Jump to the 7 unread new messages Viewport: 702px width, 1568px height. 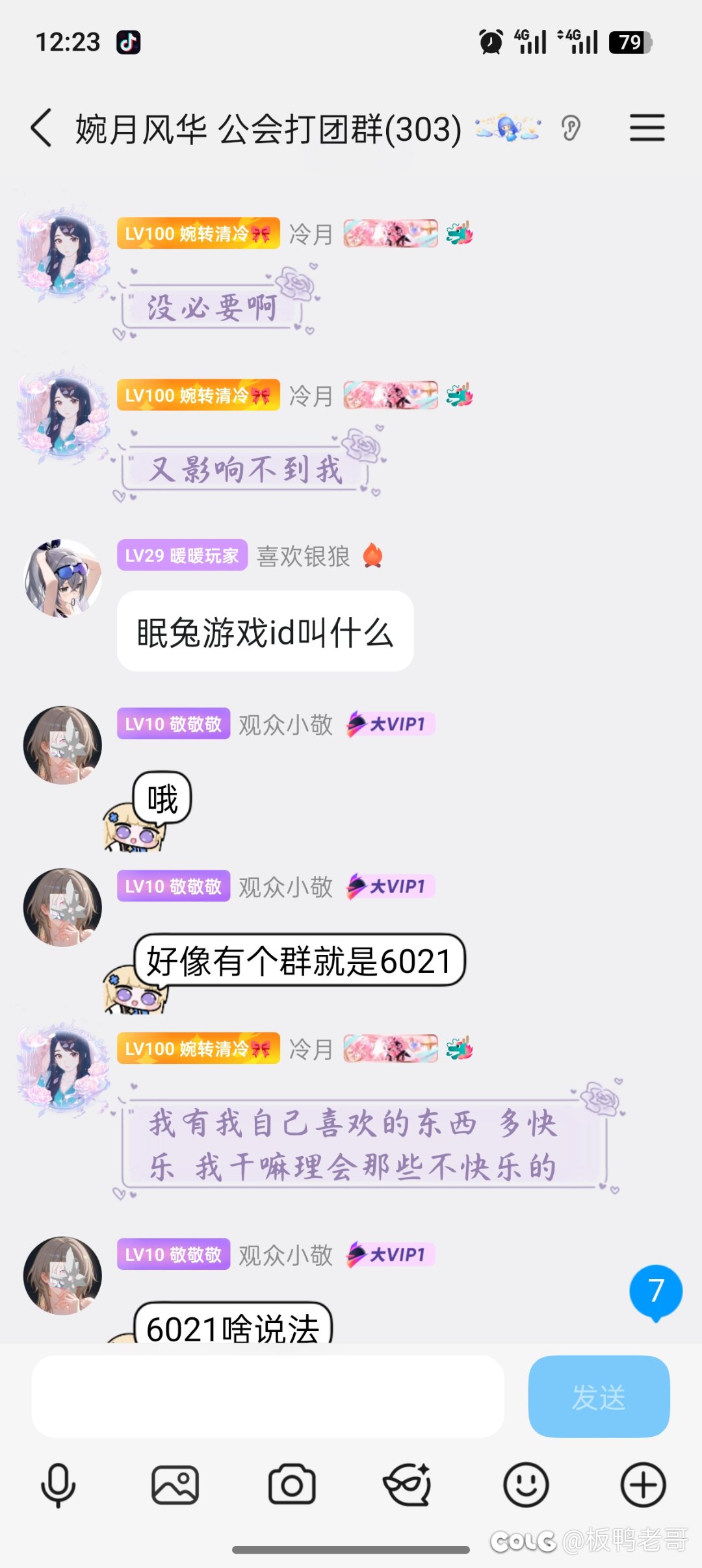(655, 1291)
